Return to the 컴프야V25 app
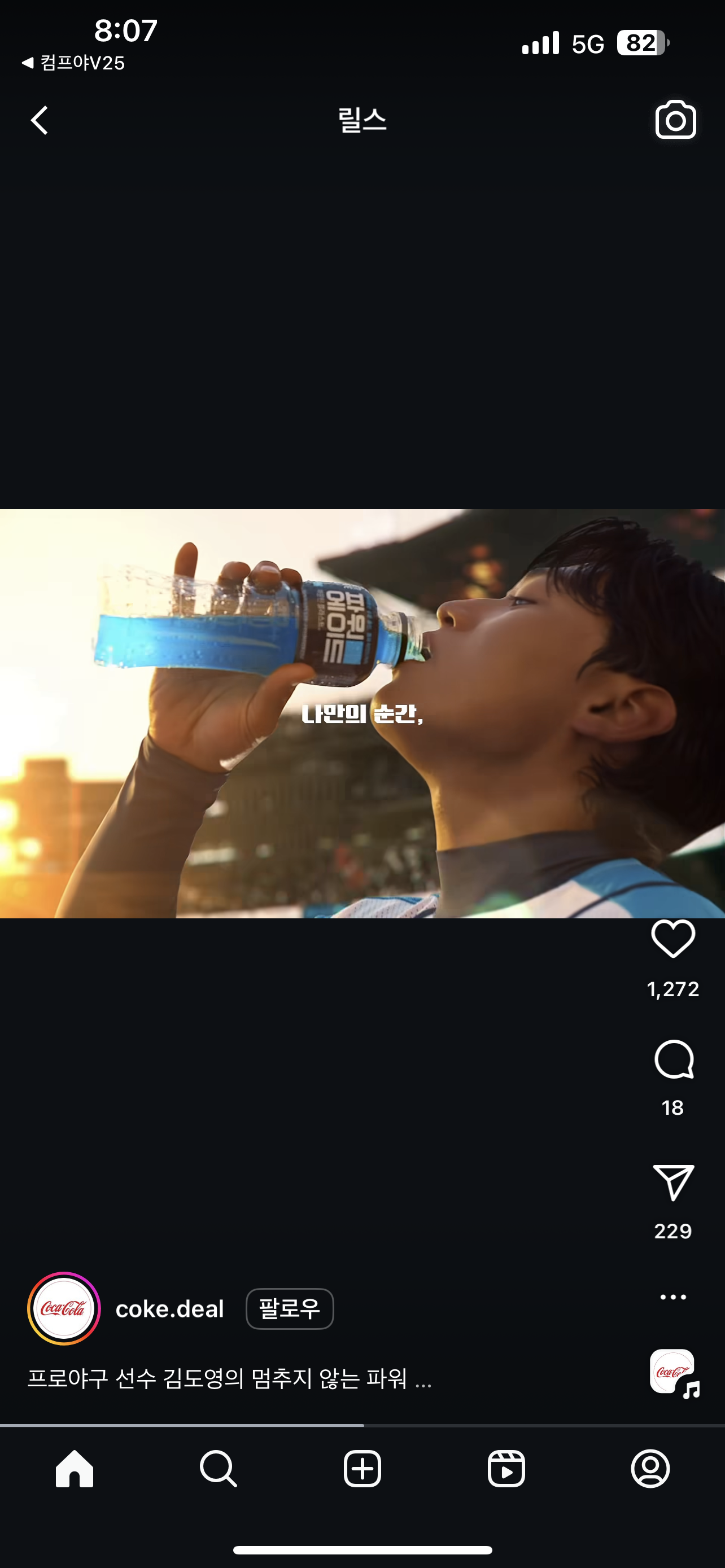Image resolution: width=725 pixels, height=1568 pixels. coord(73,63)
